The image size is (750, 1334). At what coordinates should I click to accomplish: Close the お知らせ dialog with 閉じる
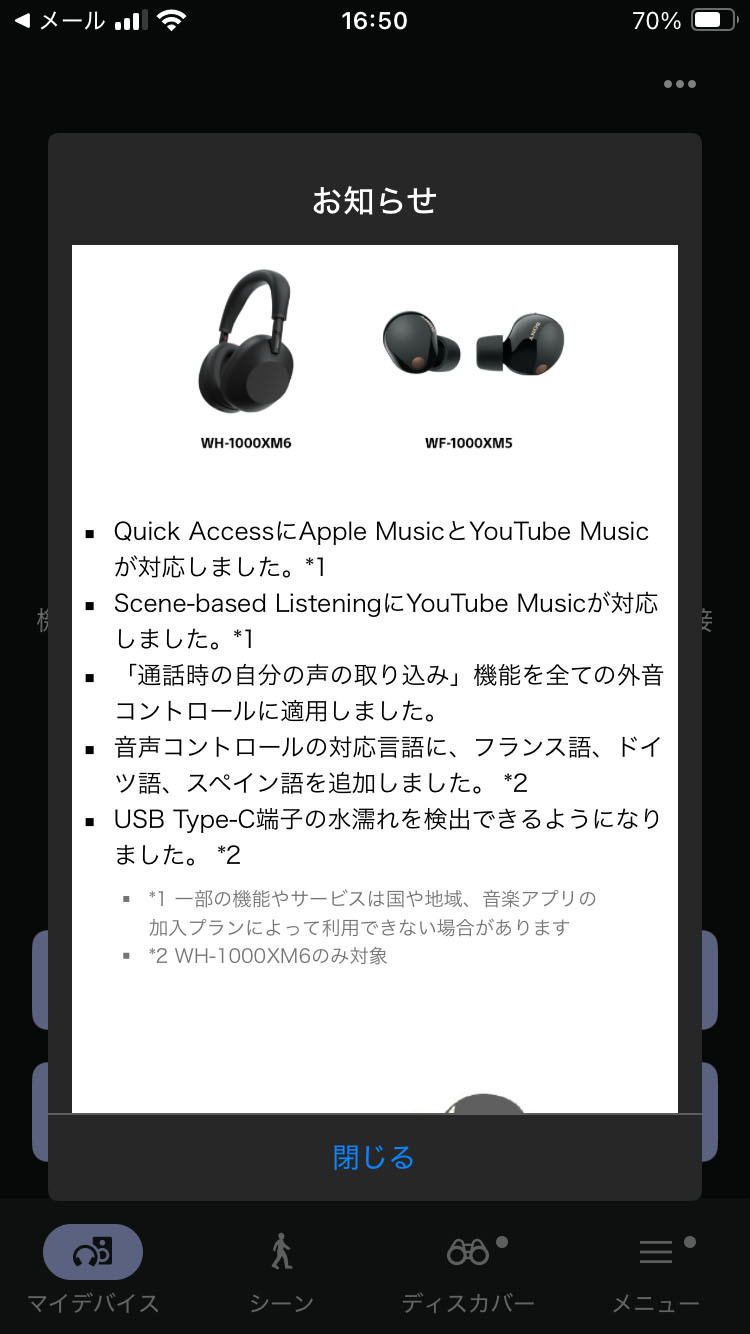pyautogui.click(x=374, y=1157)
